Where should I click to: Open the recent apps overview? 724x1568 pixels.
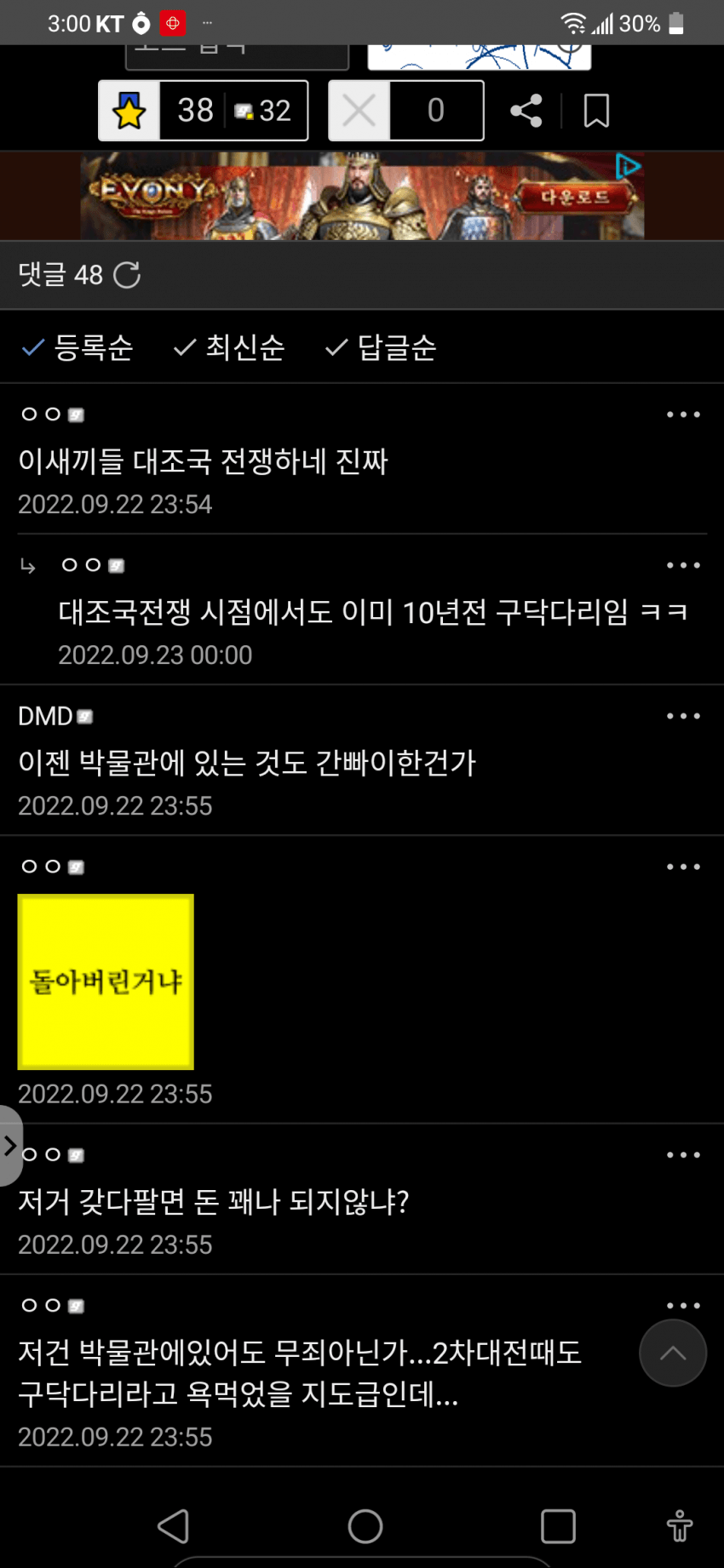pyautogui.click(x=558, y=1526)
